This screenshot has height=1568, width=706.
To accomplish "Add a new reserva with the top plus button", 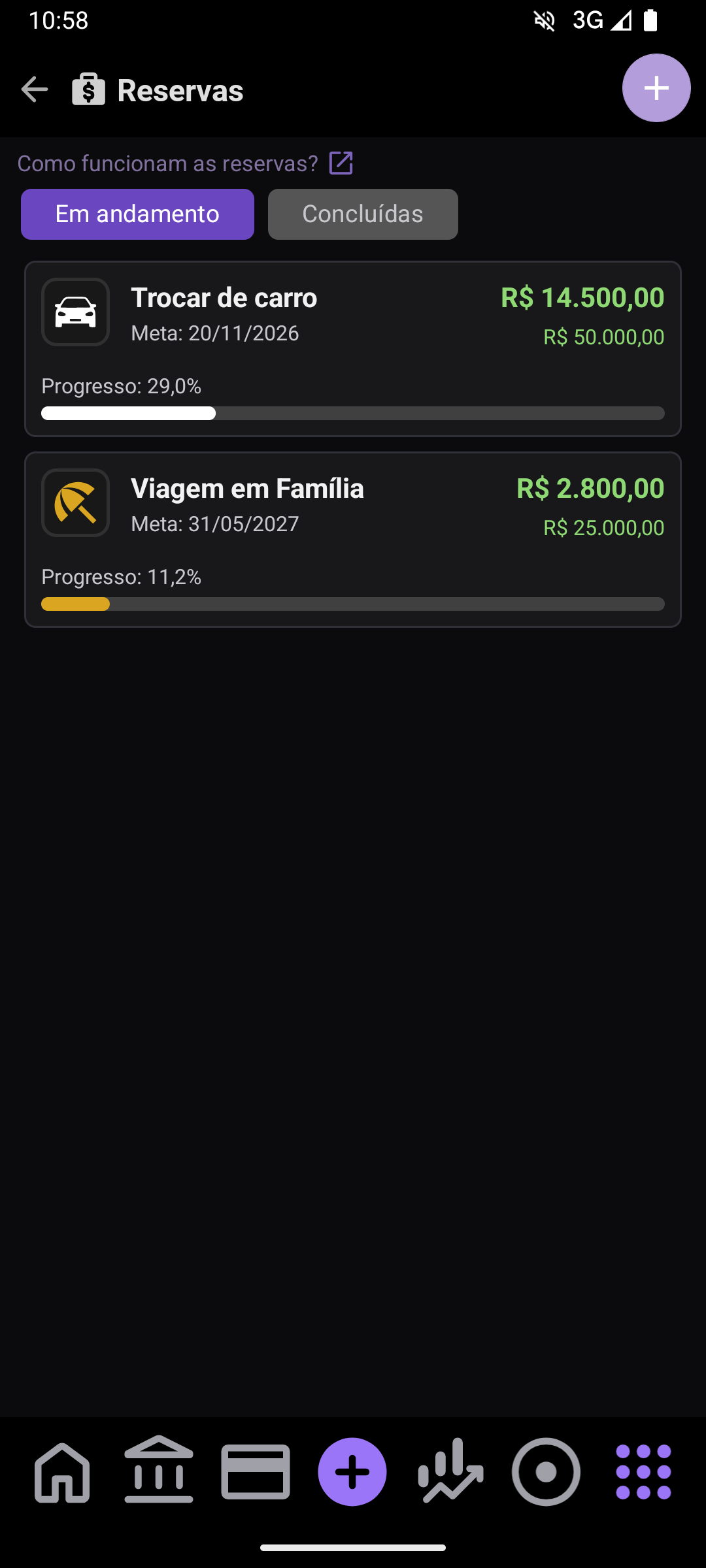I will 656,88.
